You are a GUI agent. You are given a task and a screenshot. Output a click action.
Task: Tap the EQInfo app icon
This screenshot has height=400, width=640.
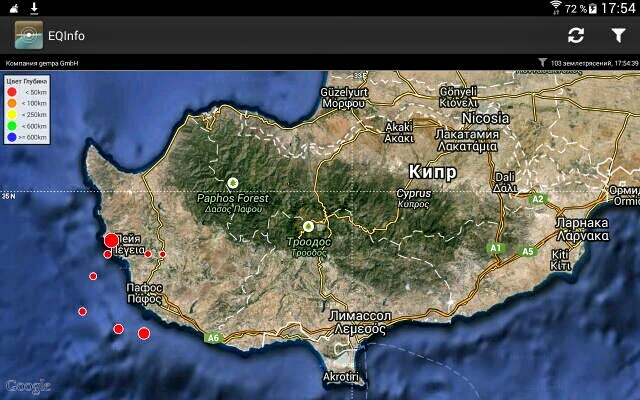pyautogui.click(x=28, y=36)
